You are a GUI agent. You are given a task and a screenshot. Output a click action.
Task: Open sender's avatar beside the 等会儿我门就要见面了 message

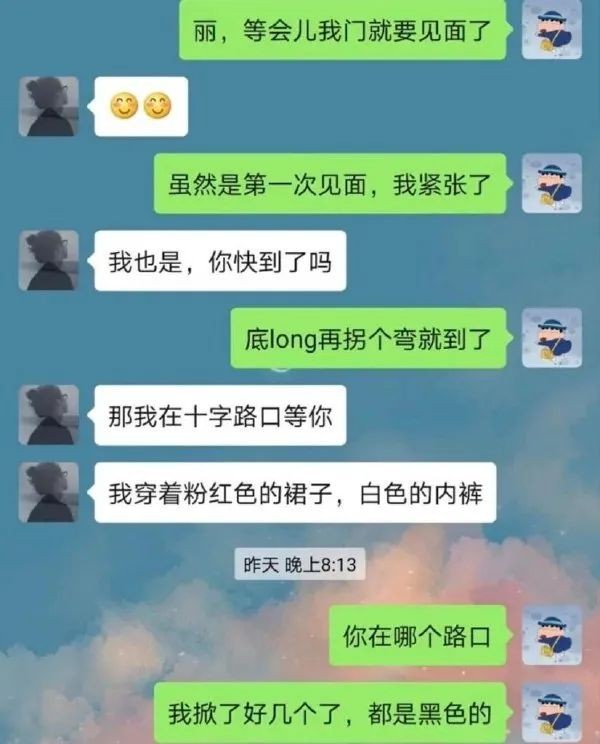tap(552, 31)
